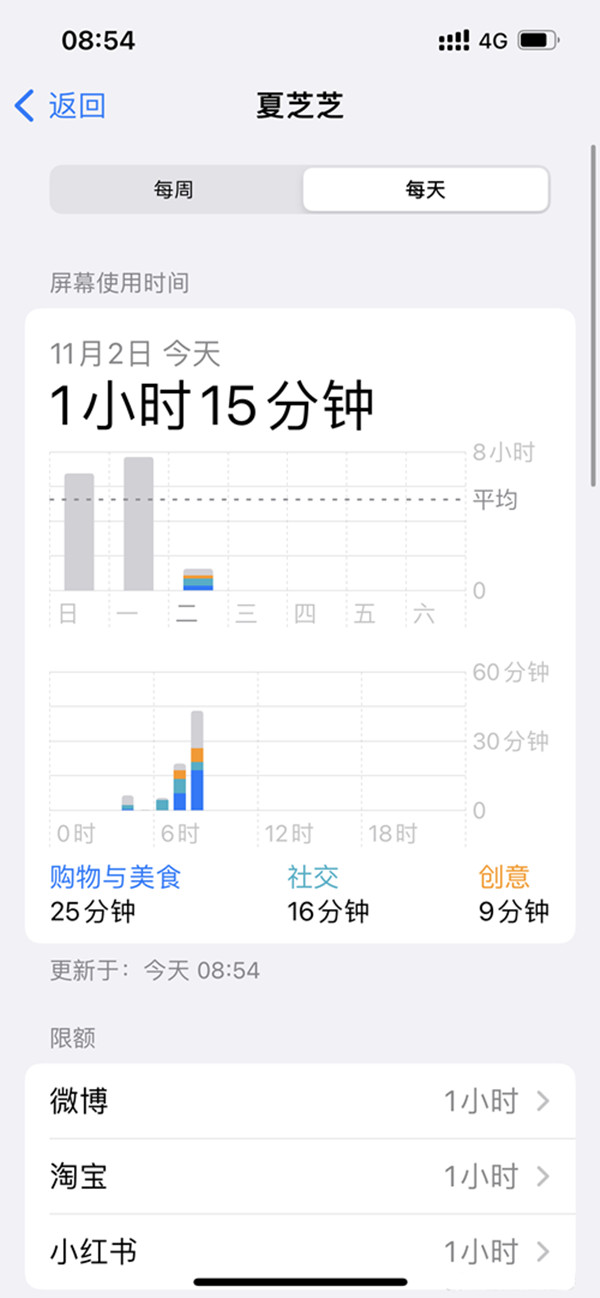Open the 淘宝 limit row

[x=300, y=1176]
